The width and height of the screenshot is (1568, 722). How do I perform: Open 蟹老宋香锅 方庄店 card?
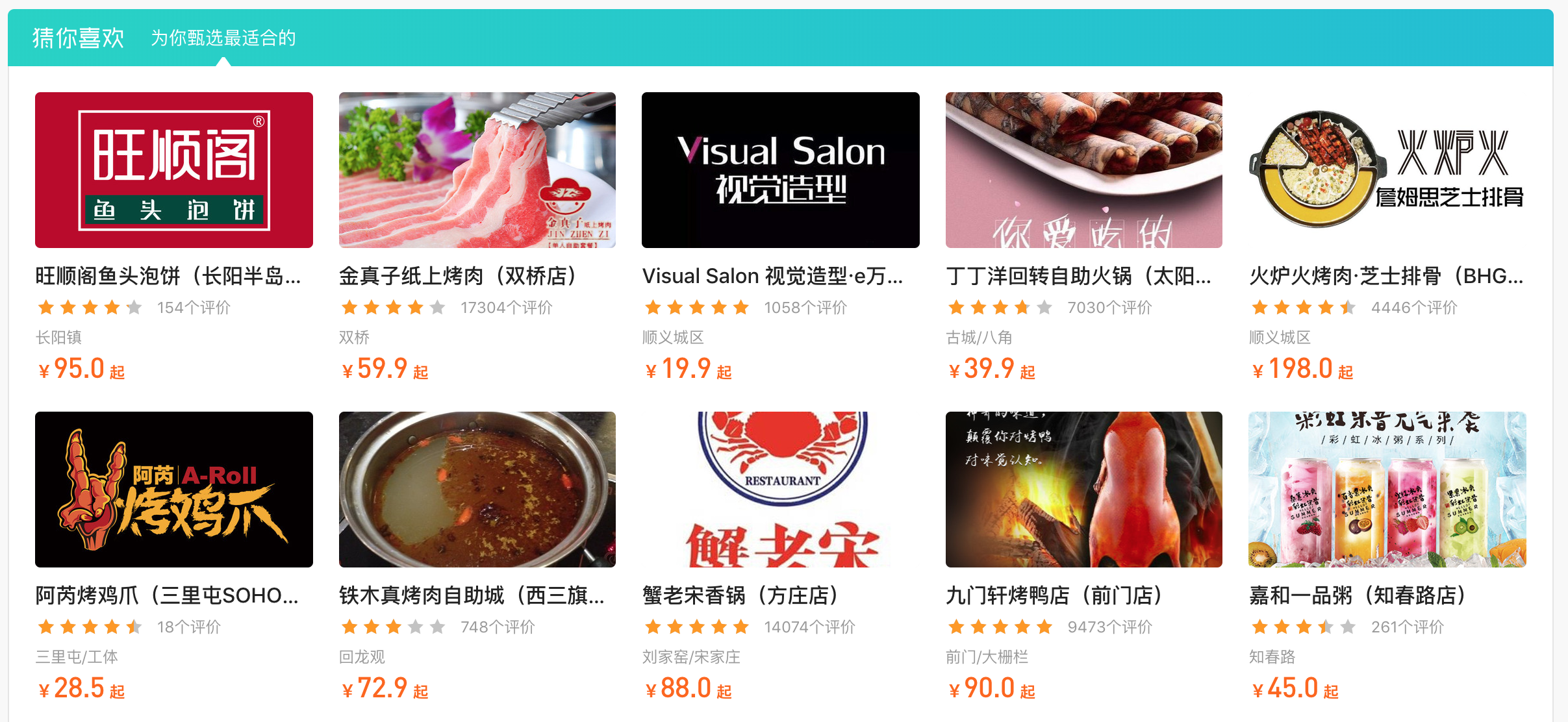pos(780,490)
